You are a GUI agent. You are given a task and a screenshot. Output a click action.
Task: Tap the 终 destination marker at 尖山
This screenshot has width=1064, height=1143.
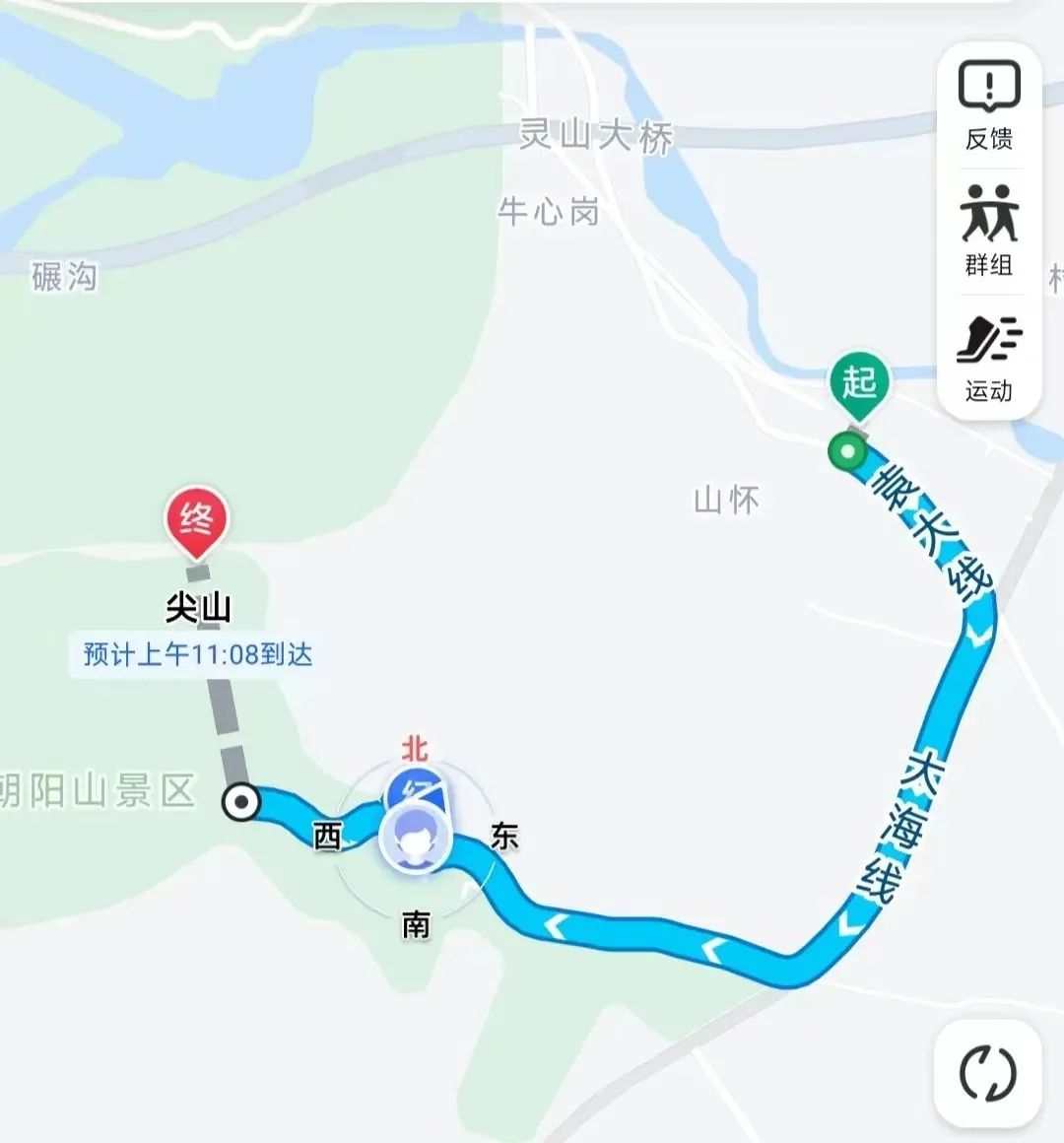click(196, 520)
